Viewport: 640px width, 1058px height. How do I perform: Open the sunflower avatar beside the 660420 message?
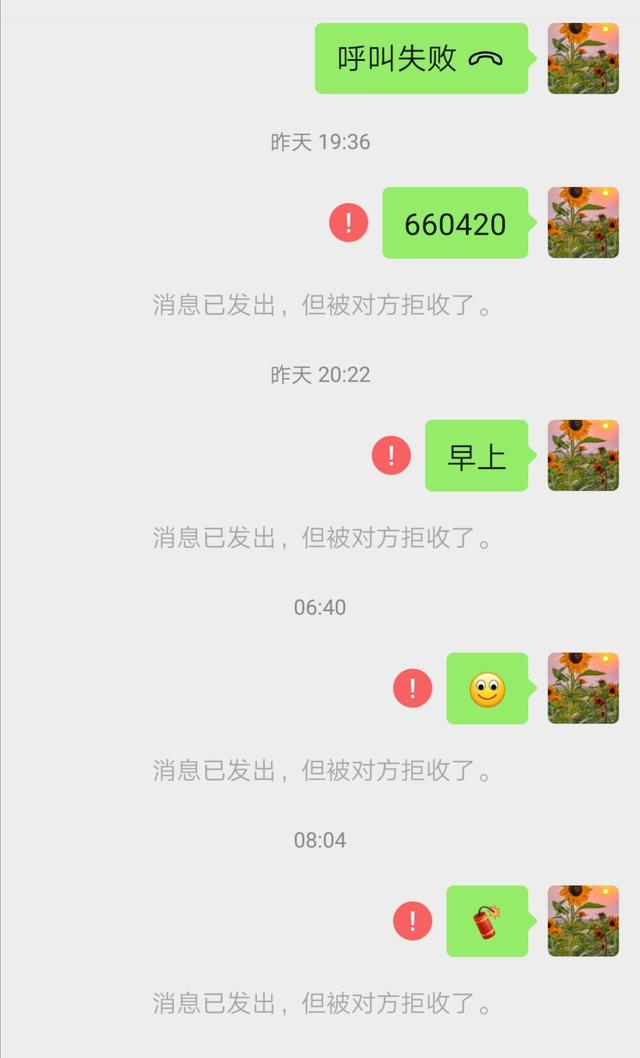coord(583,222)
